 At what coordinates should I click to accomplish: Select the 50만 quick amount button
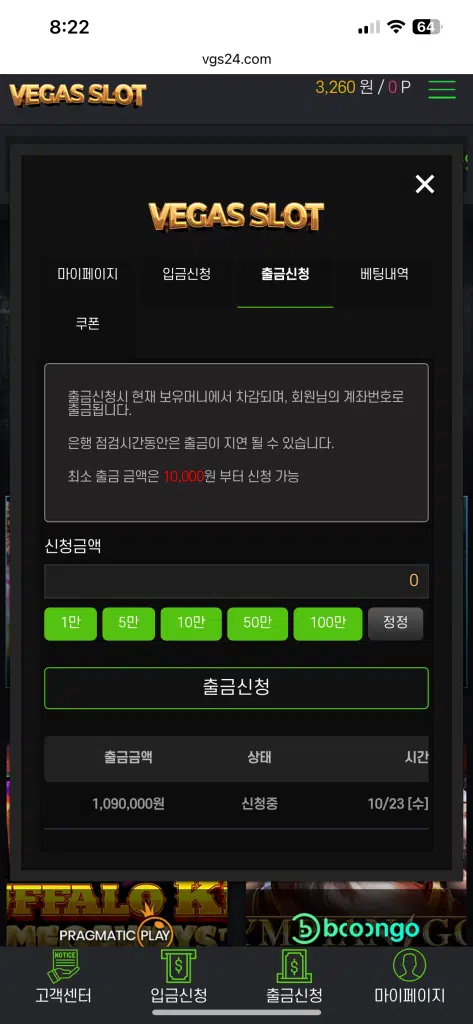click(x=257, y=623)
